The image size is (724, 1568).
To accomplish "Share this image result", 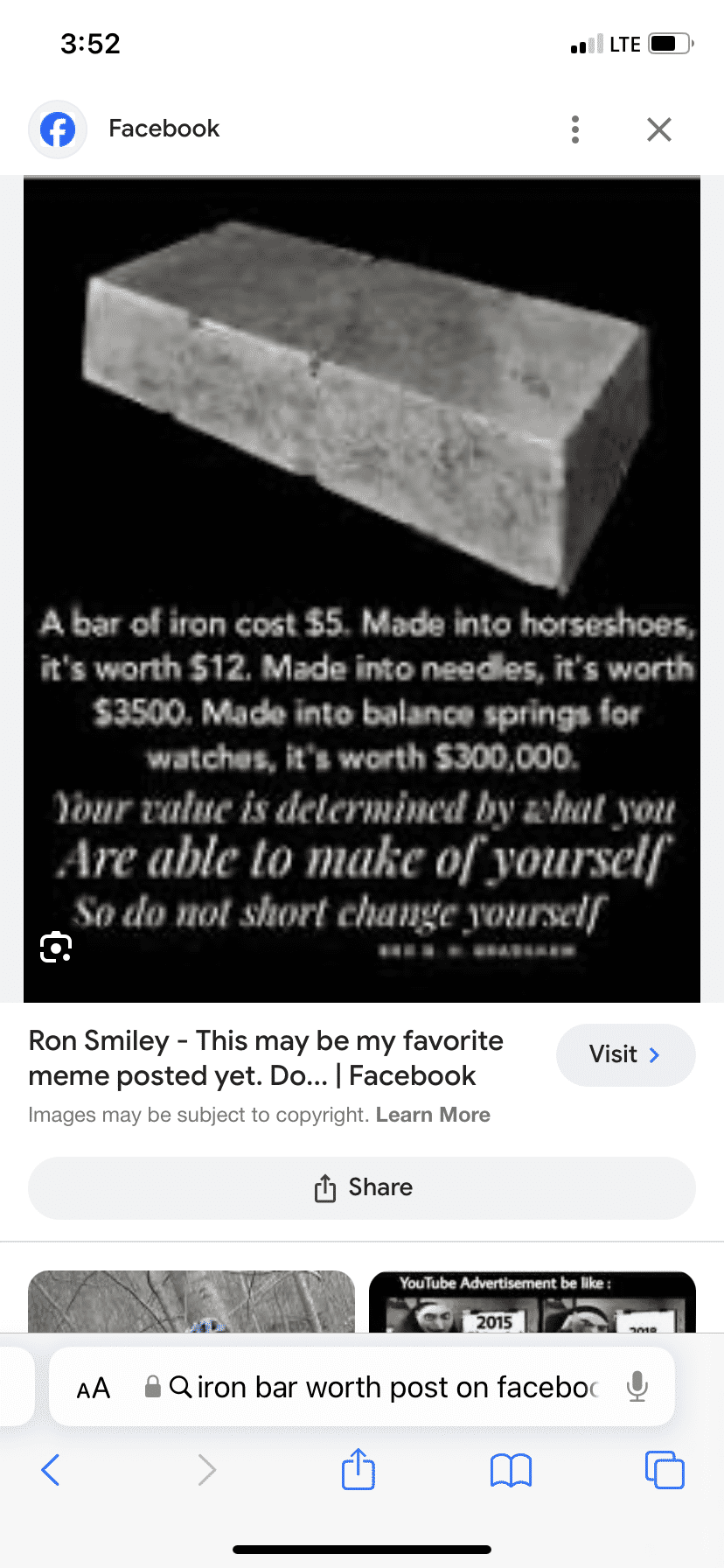I will click(x=362, y=1187).
